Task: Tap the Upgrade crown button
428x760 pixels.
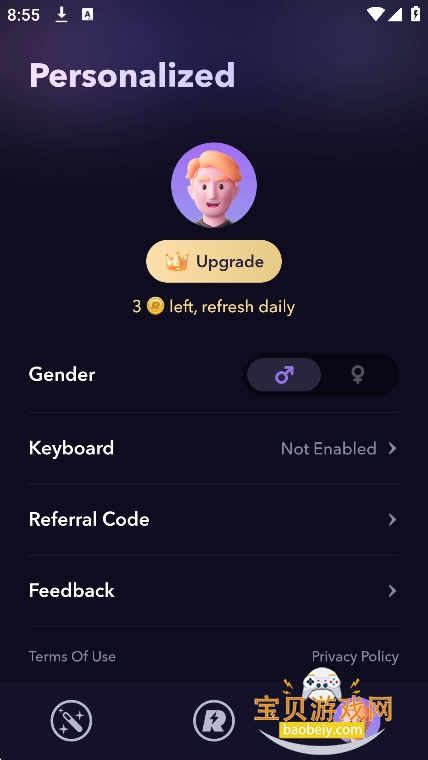Action: coord(214,261)
